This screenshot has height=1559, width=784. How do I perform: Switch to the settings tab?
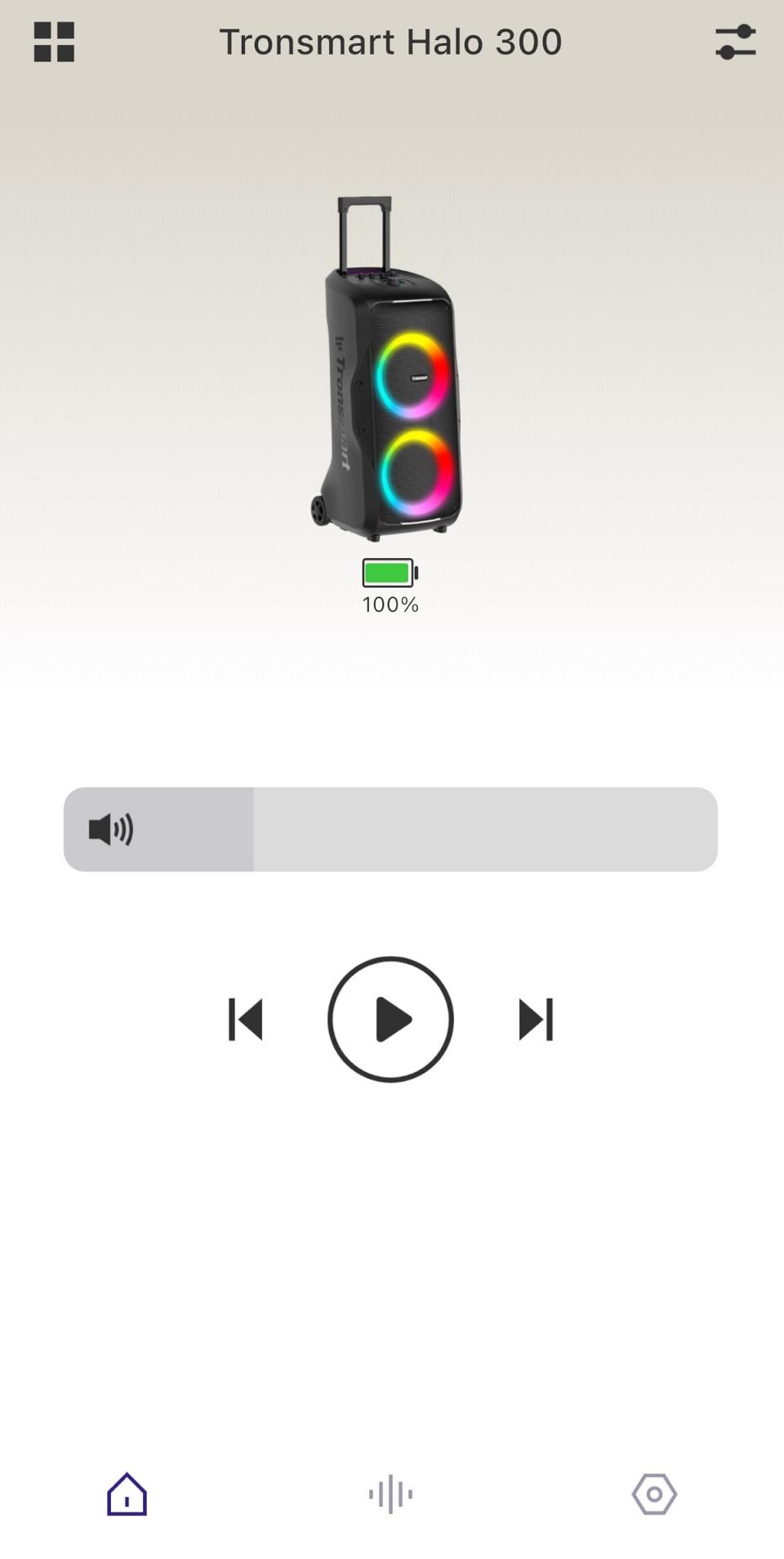[654, 1494]
